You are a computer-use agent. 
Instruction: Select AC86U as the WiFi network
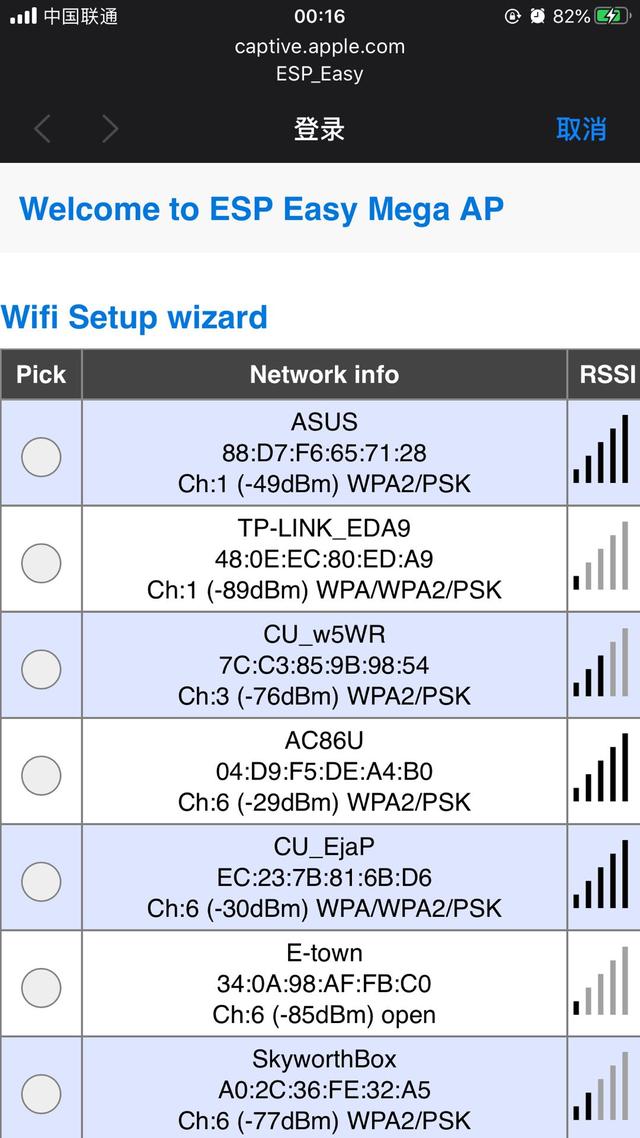(41, 775)
